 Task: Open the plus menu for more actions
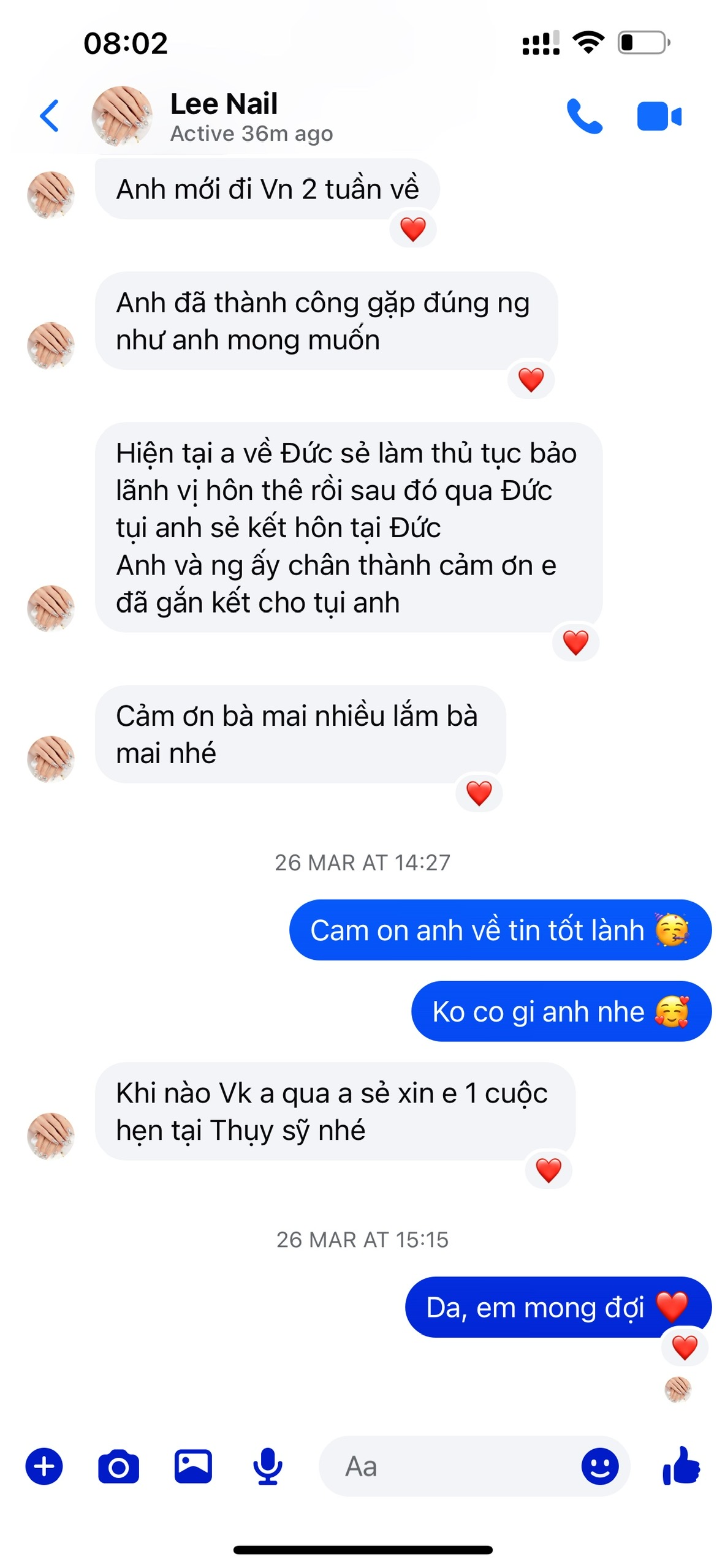click(x=44, y=1466)
